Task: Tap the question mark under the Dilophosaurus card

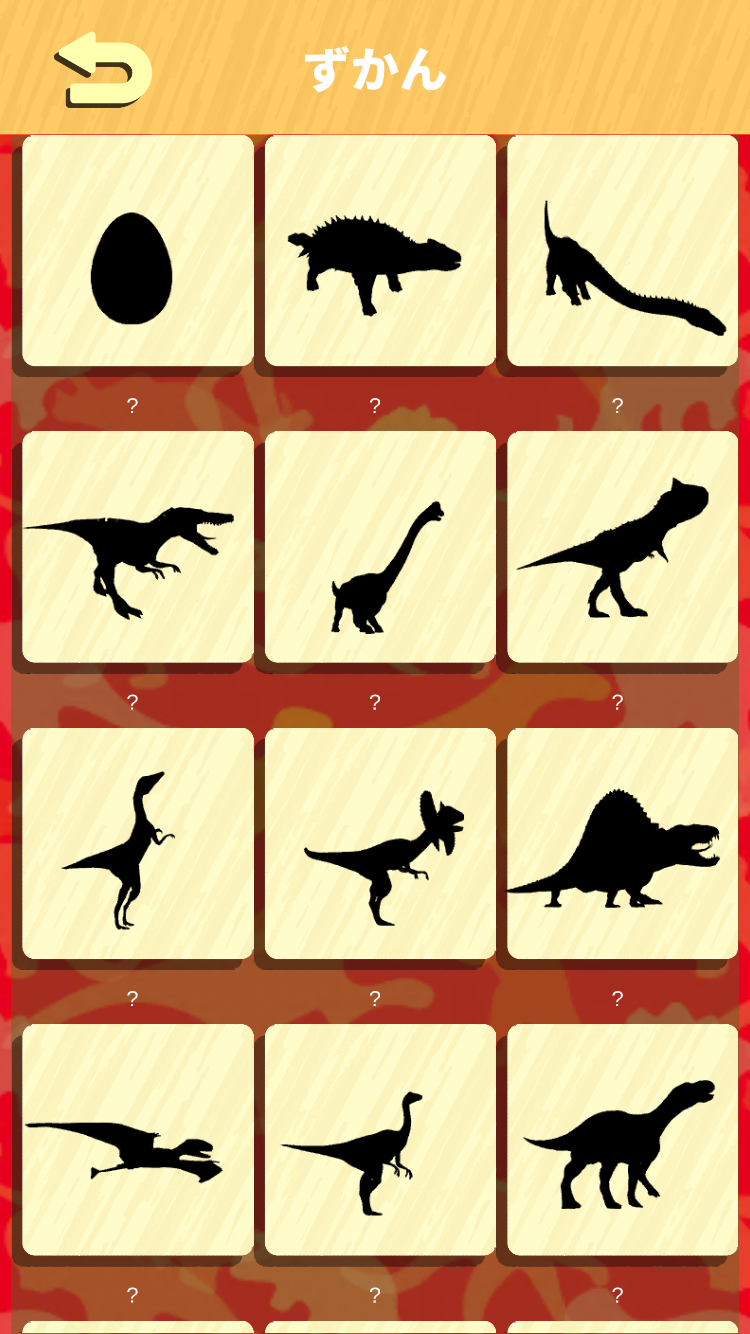Action: [x=375, y=996]
